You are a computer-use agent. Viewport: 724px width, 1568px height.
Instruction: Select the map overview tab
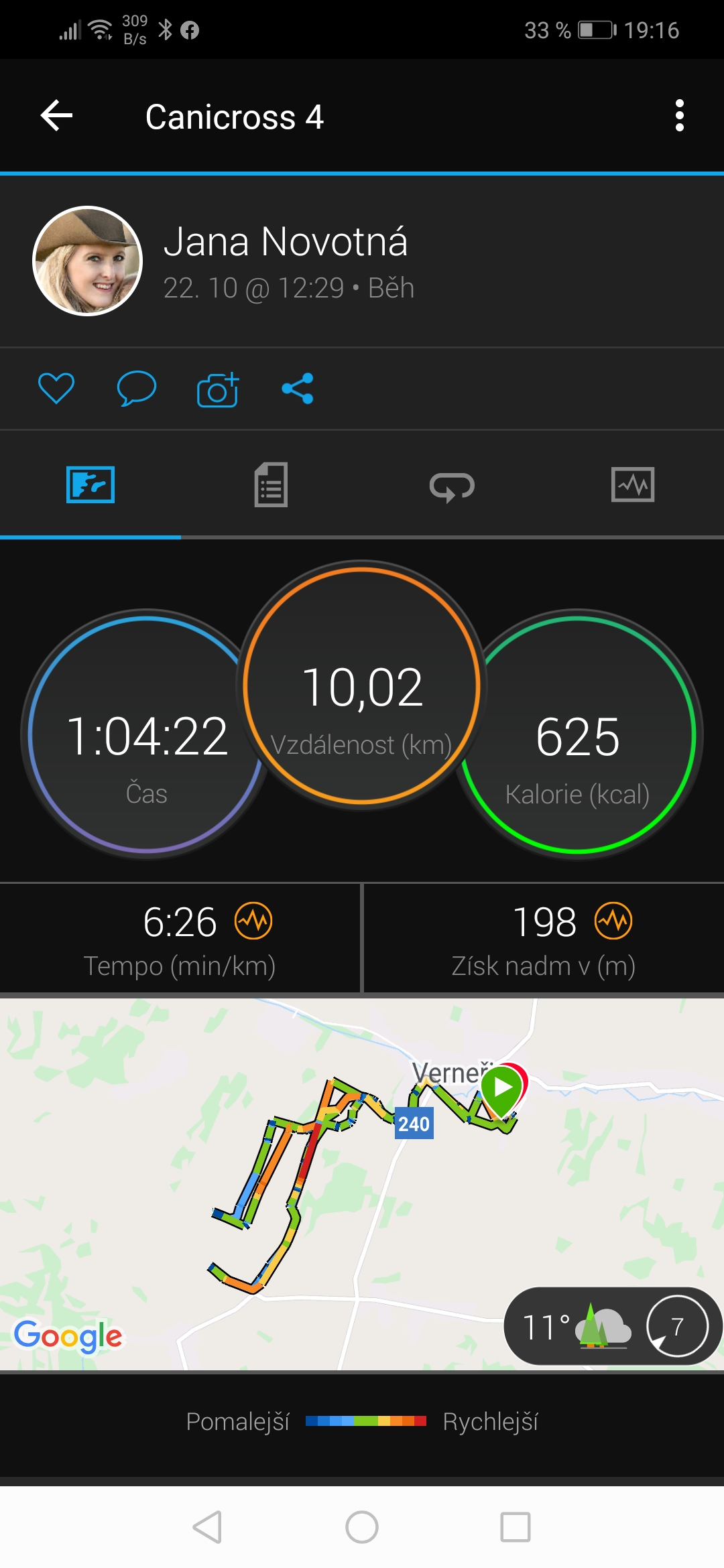(x=90, y=484)
